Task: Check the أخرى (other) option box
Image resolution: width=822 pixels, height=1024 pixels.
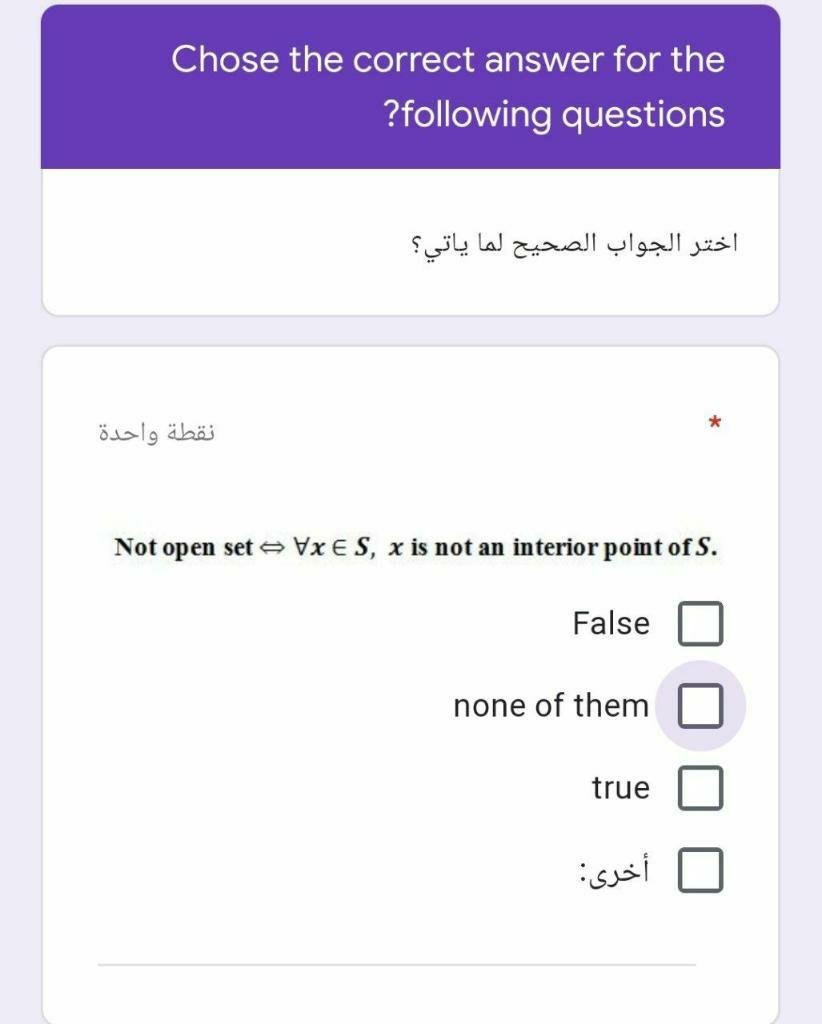Action: [700, 871]
